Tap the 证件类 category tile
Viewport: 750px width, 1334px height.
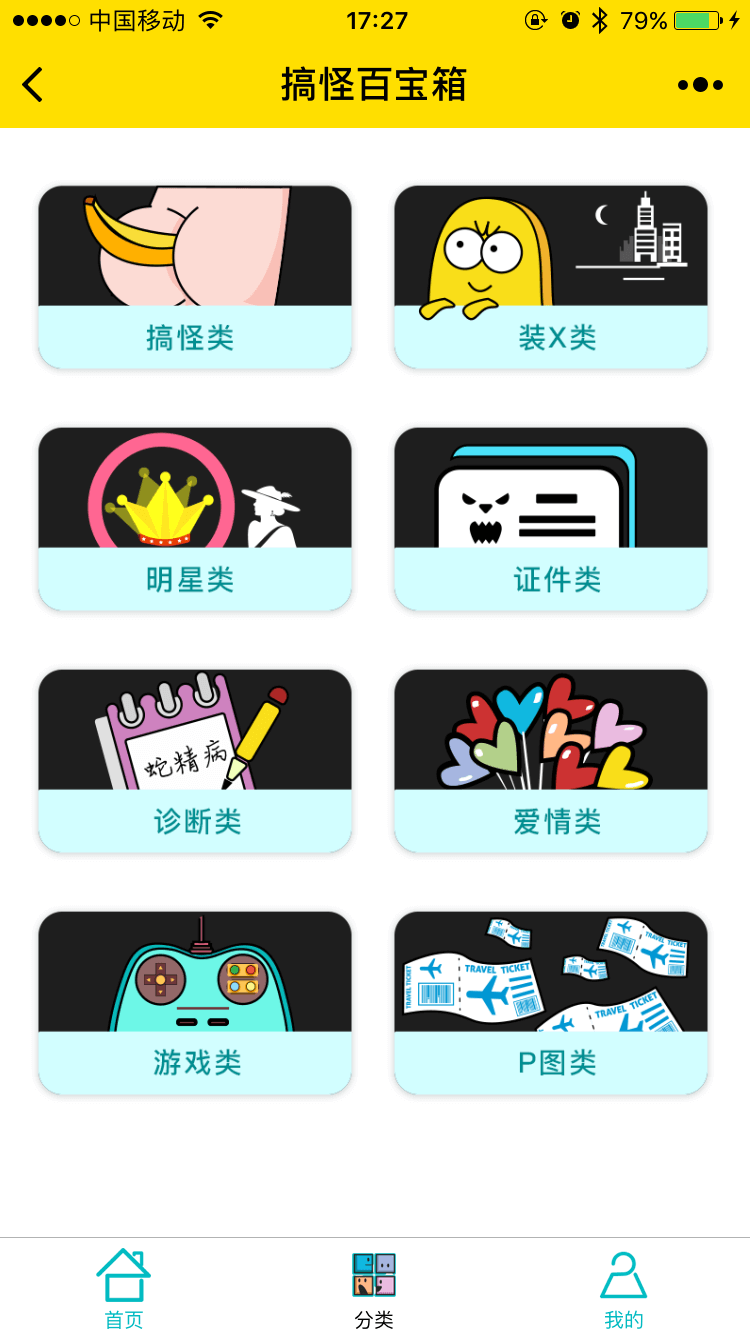click(x=550, y=517)
